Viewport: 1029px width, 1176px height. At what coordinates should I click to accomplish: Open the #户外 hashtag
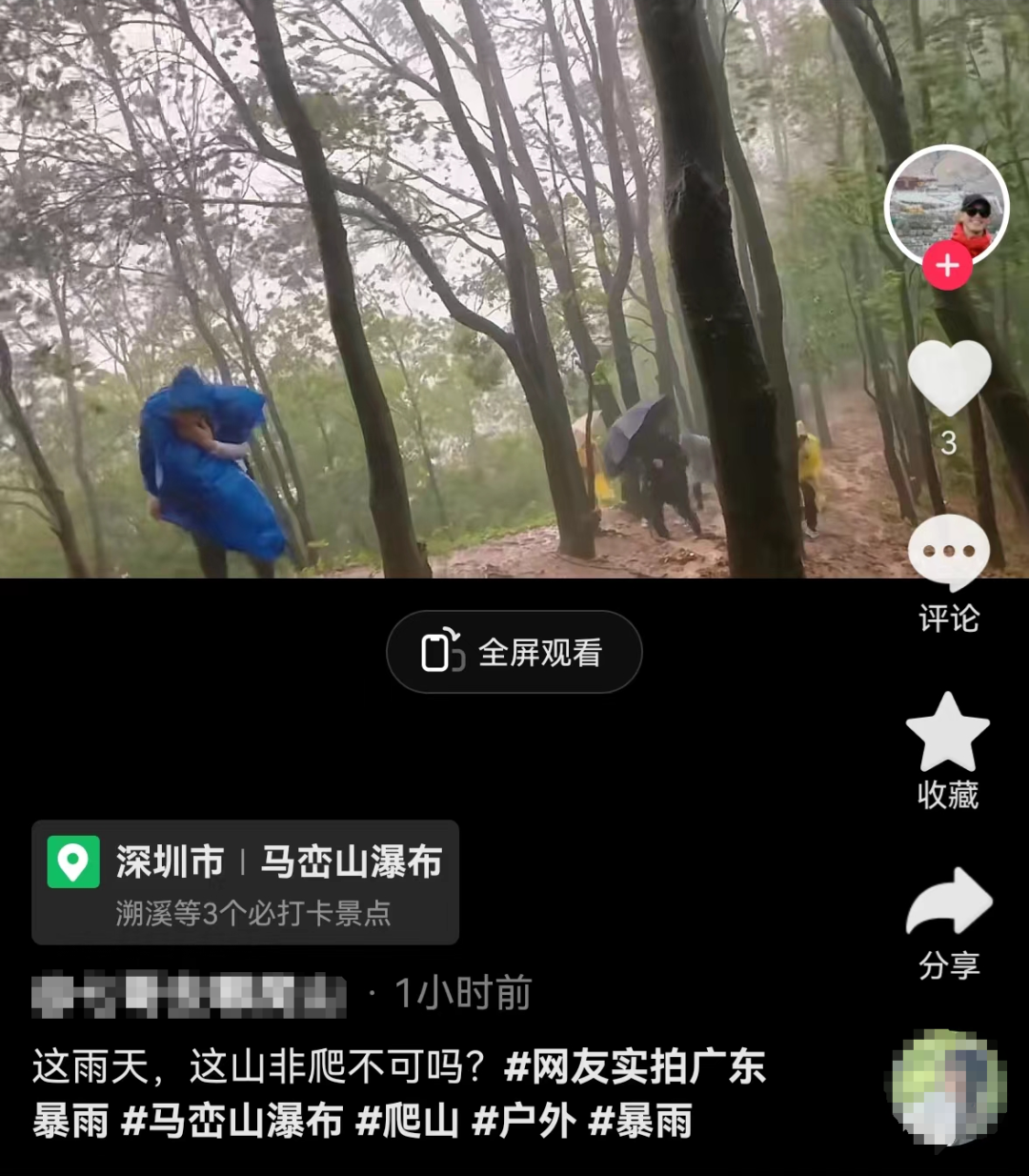coord(524,1122)
